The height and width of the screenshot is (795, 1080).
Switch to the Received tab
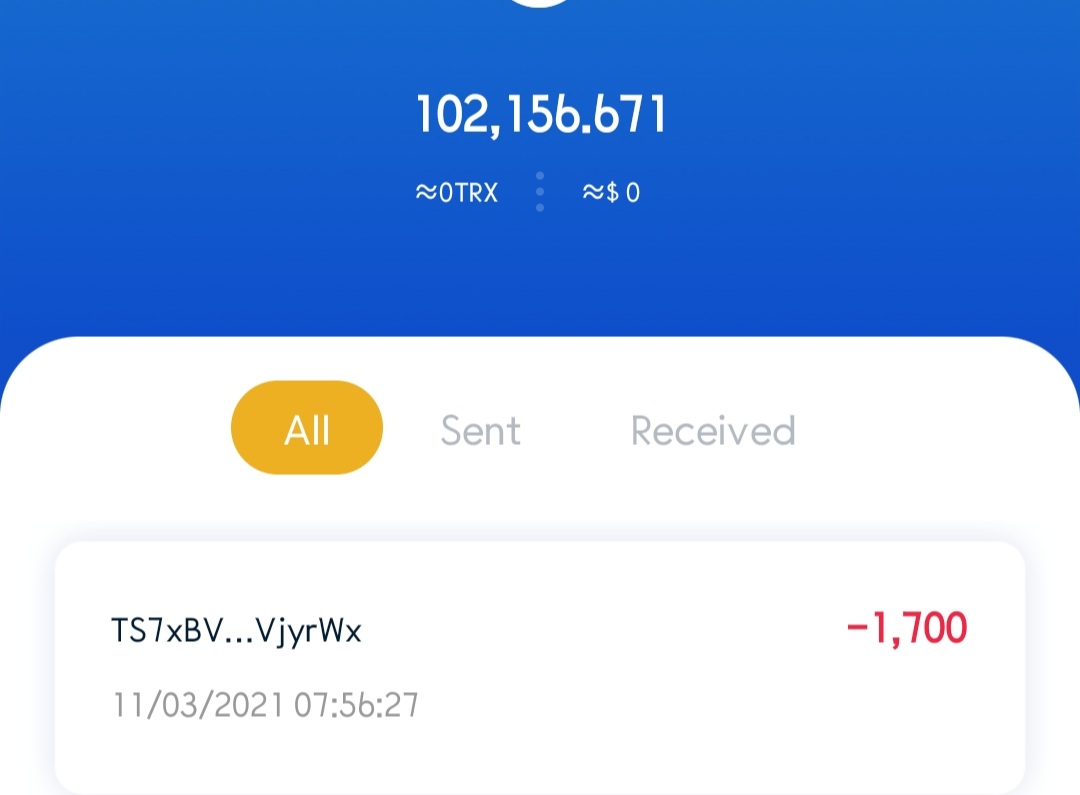[713, 430]
